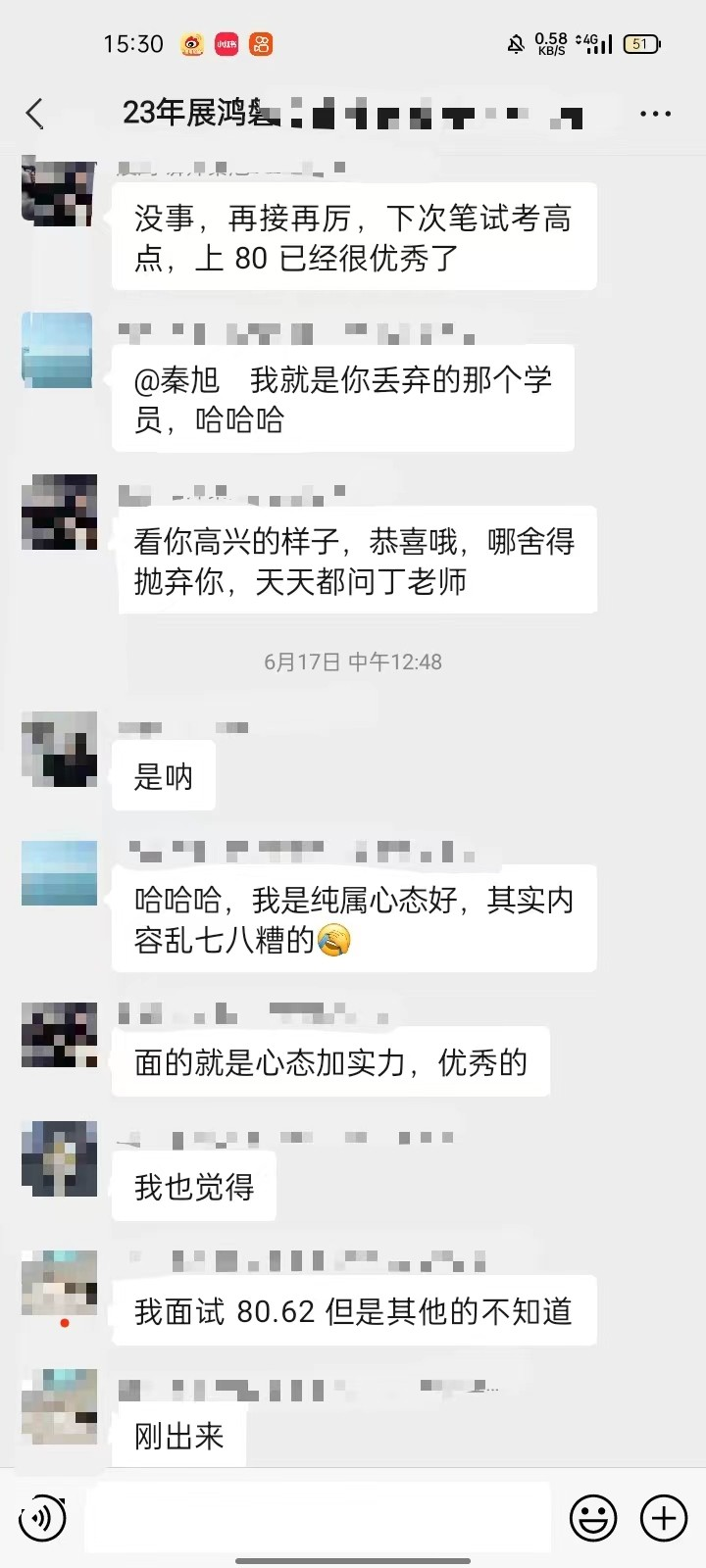Open avatar beside the 刚出来 message
This screenshot has width=706, height=1568.
tap(59, 1407)
